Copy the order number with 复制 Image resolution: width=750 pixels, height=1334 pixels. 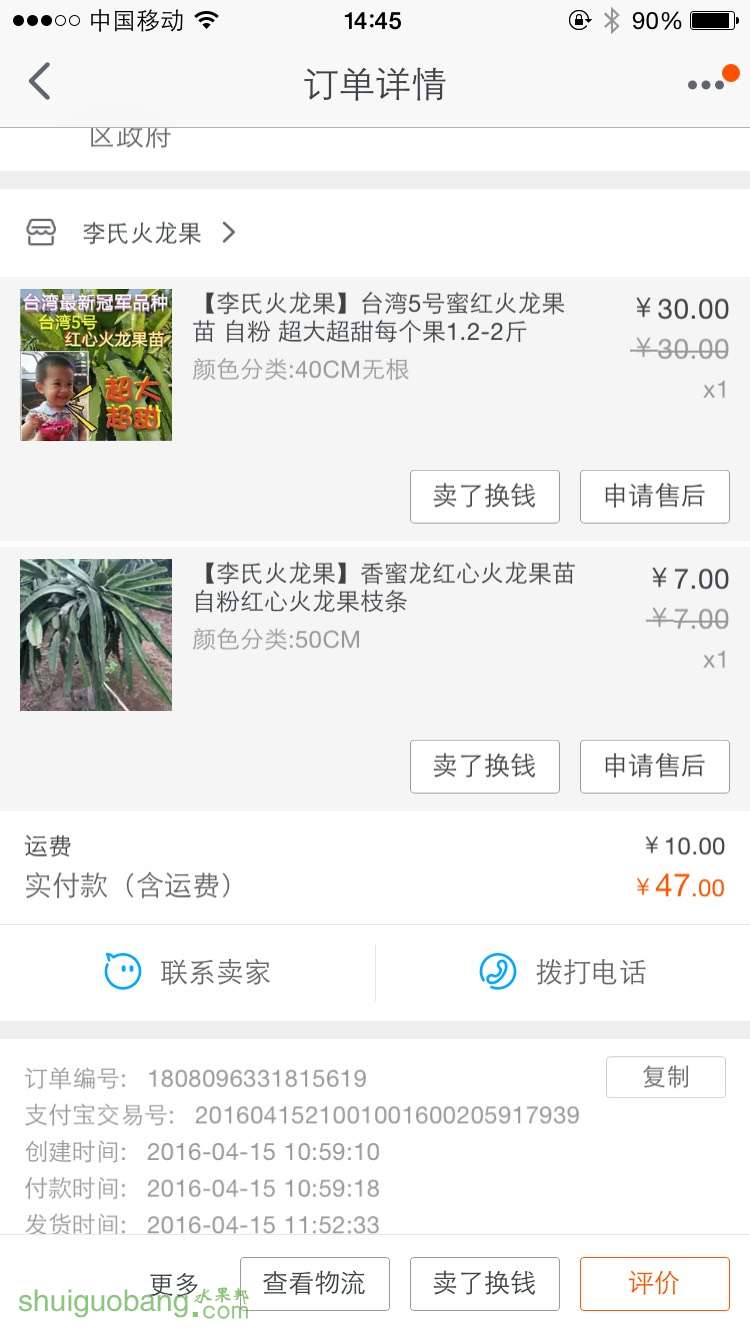[x=665, y=1077]
